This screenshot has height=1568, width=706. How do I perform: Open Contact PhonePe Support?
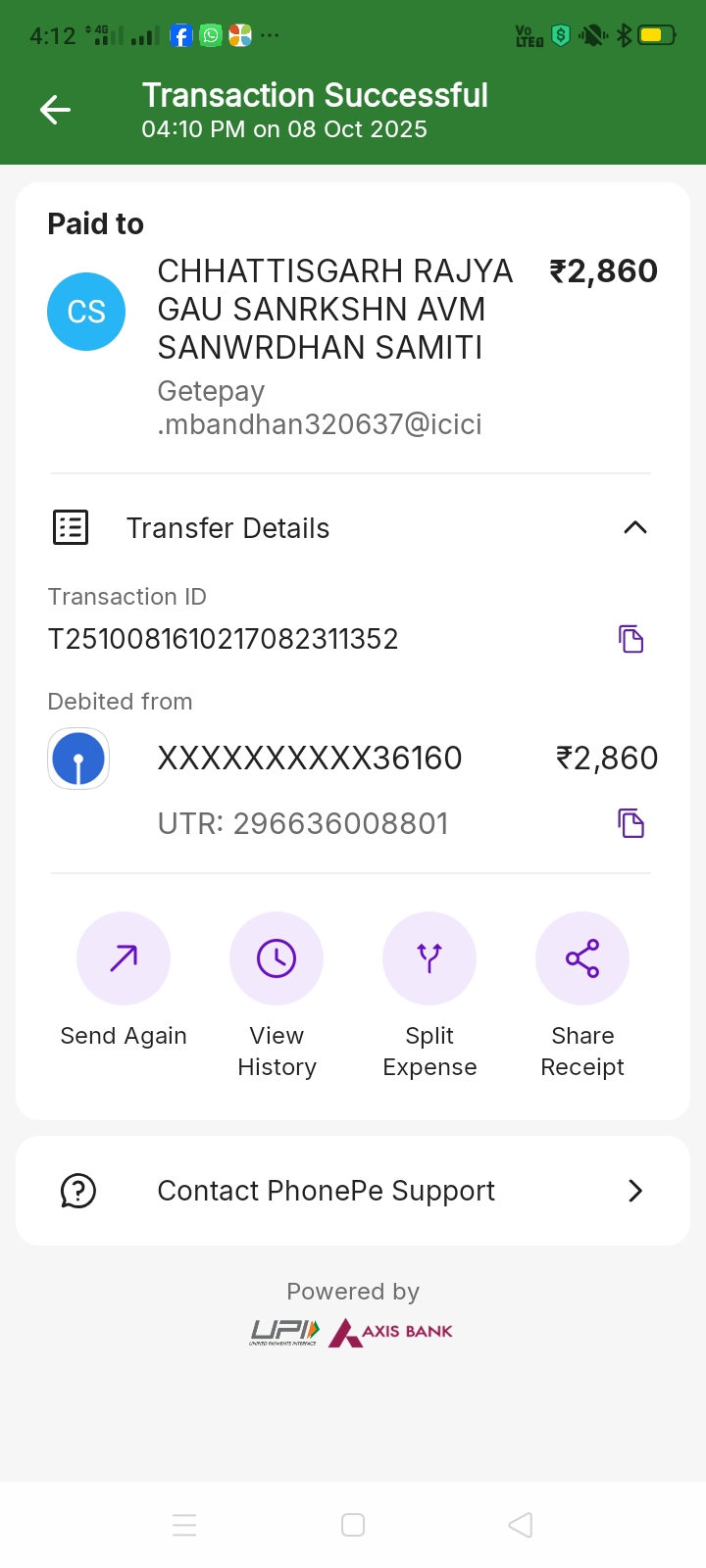[x=353, y=1191]
